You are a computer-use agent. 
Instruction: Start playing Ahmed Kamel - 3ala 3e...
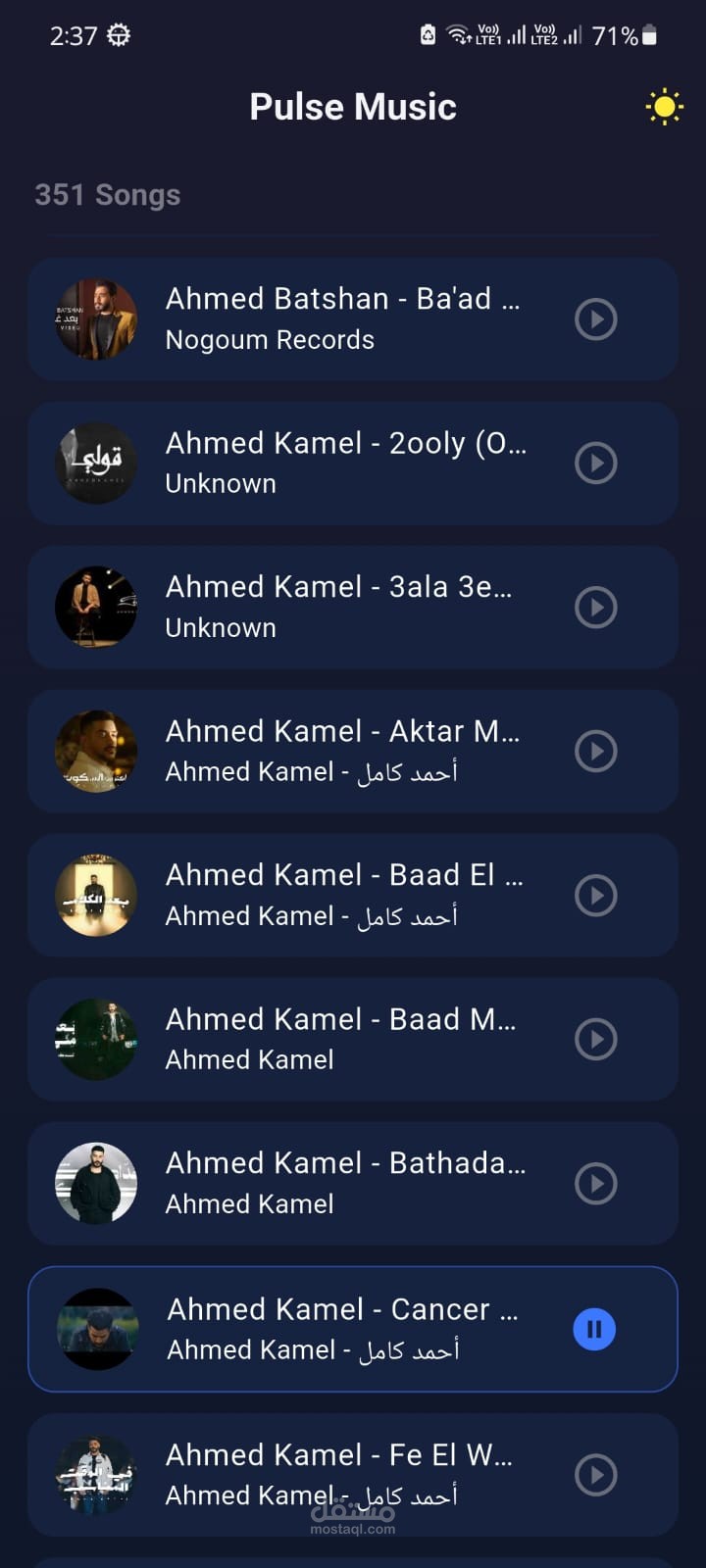click(x=595, y=608)
